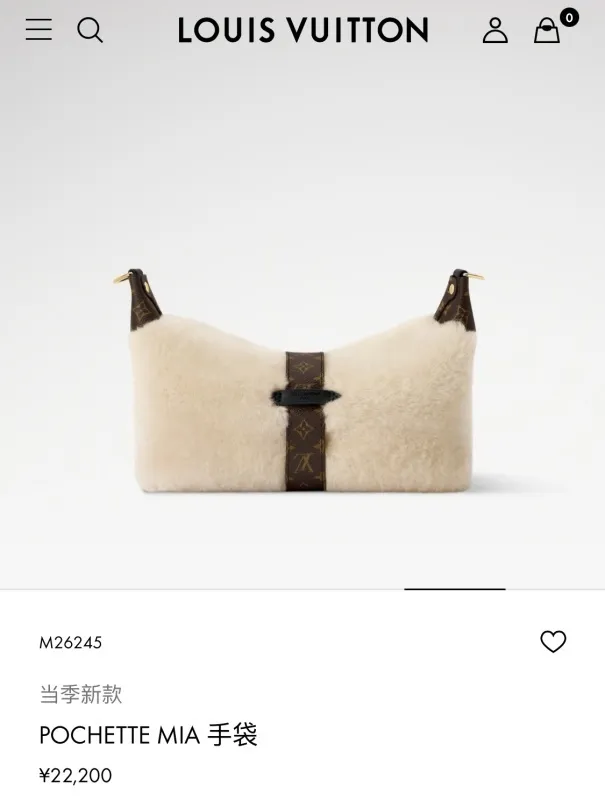Open the shopping bag
The image size is (605, 800).
[x=547, y=30]
